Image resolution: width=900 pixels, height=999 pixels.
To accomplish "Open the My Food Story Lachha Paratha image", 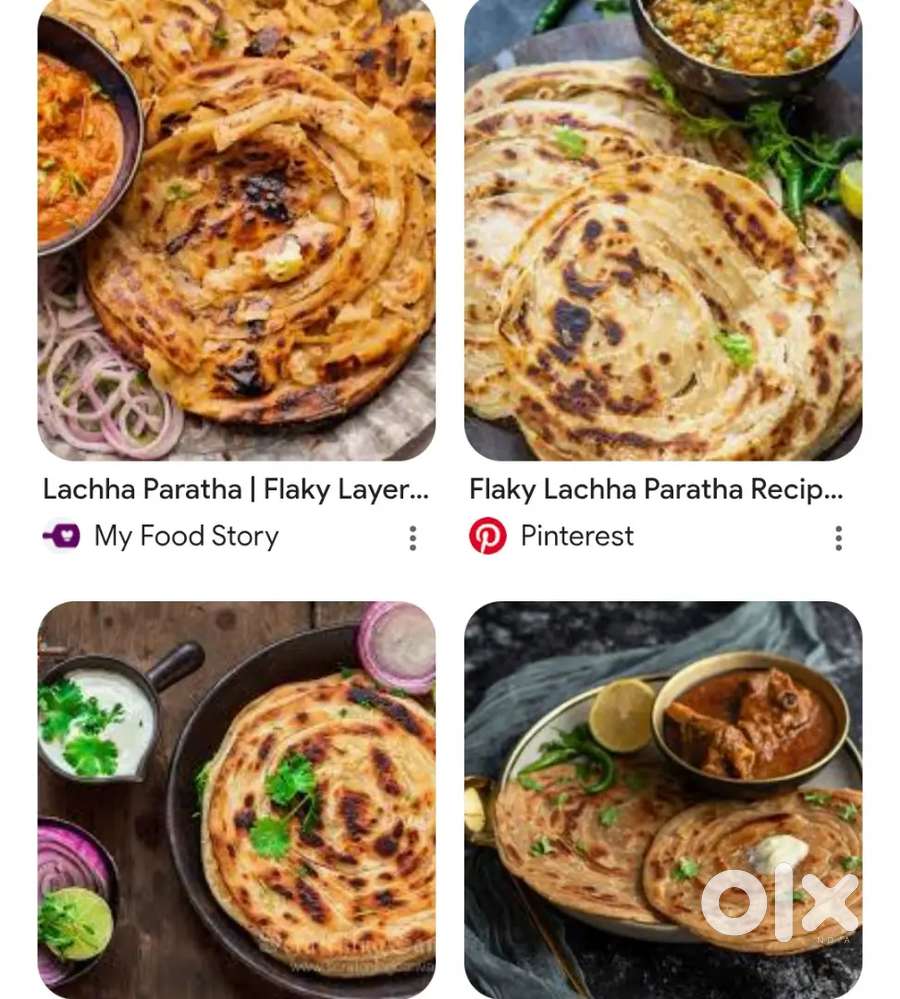I will click(x=236, y=228).
